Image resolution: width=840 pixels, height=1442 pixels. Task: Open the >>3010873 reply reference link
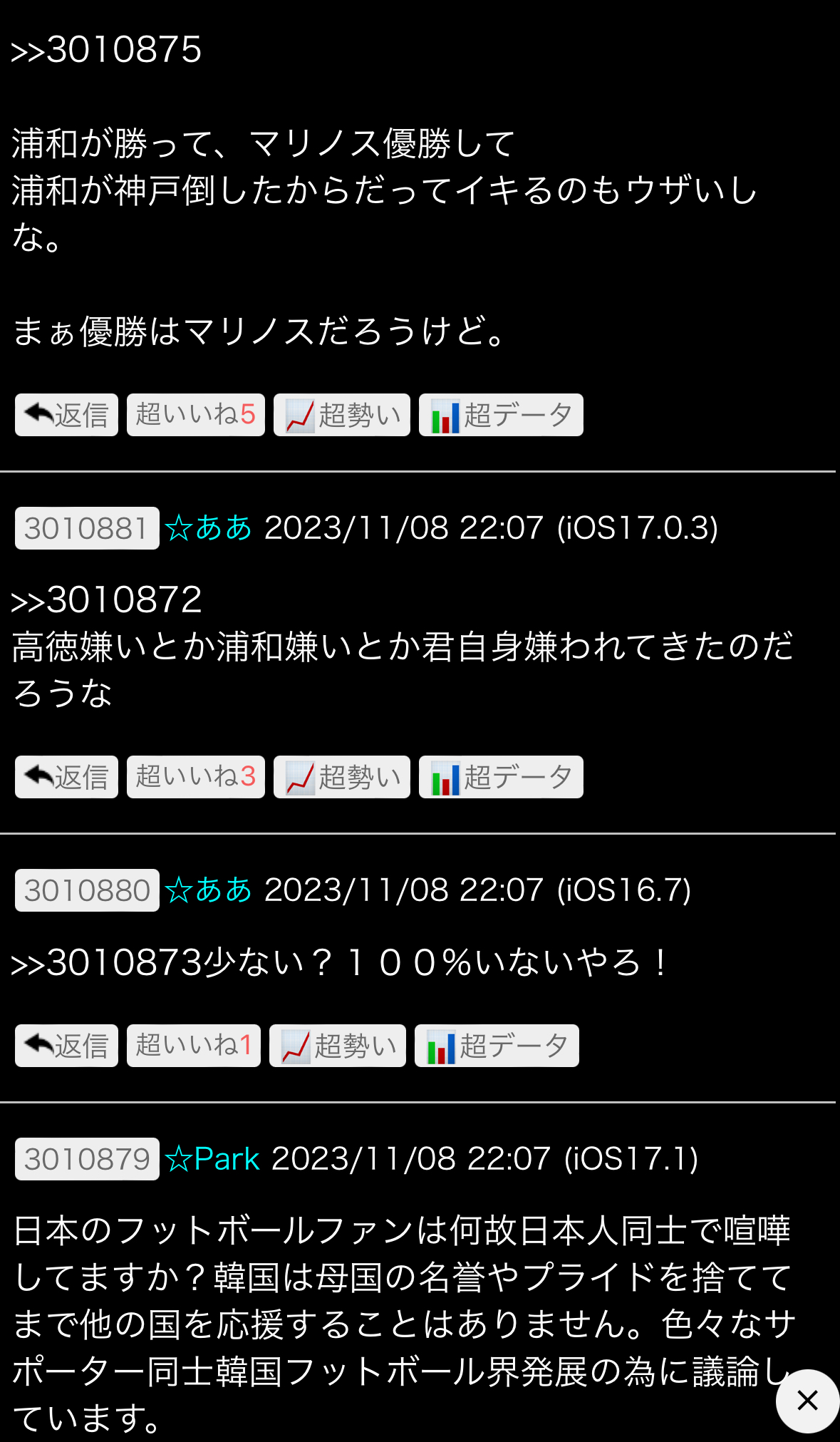(107, 963)
